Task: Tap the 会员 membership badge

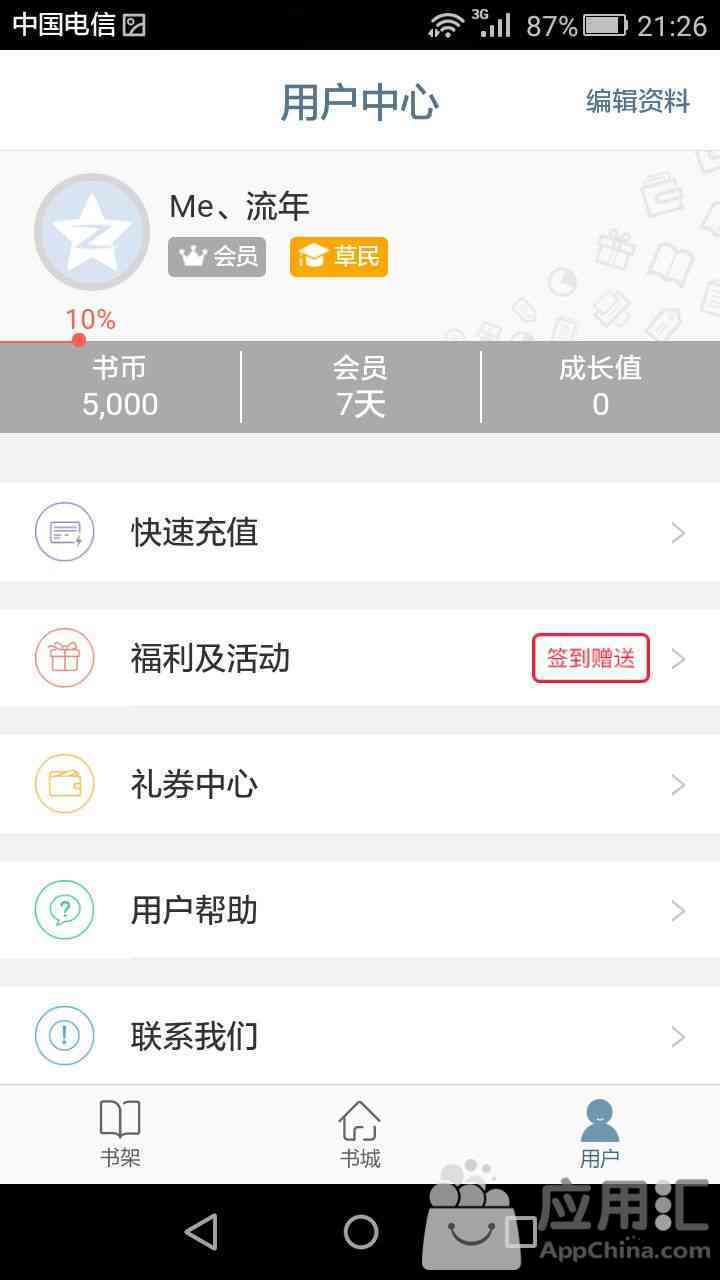Action: pos(217,257)
